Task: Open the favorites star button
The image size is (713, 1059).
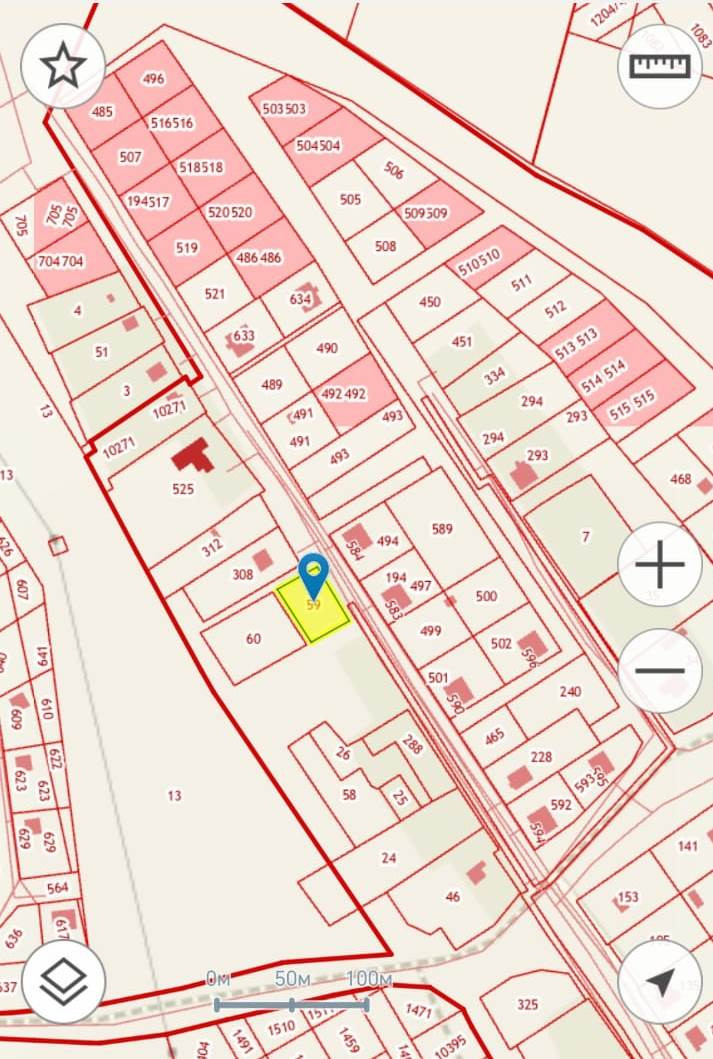Action: pyautogui.click(x=63, y=66)
